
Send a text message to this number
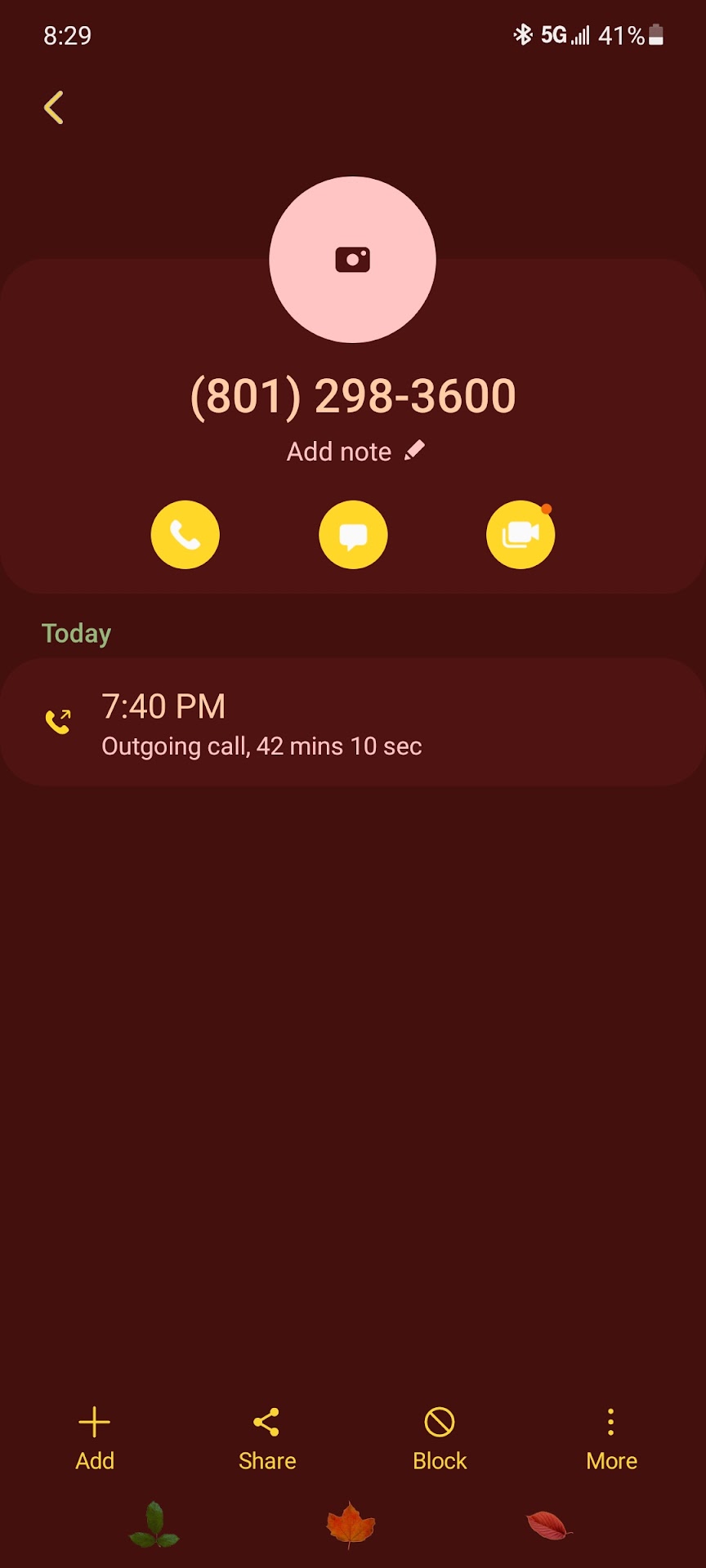[x=353, y=535]
